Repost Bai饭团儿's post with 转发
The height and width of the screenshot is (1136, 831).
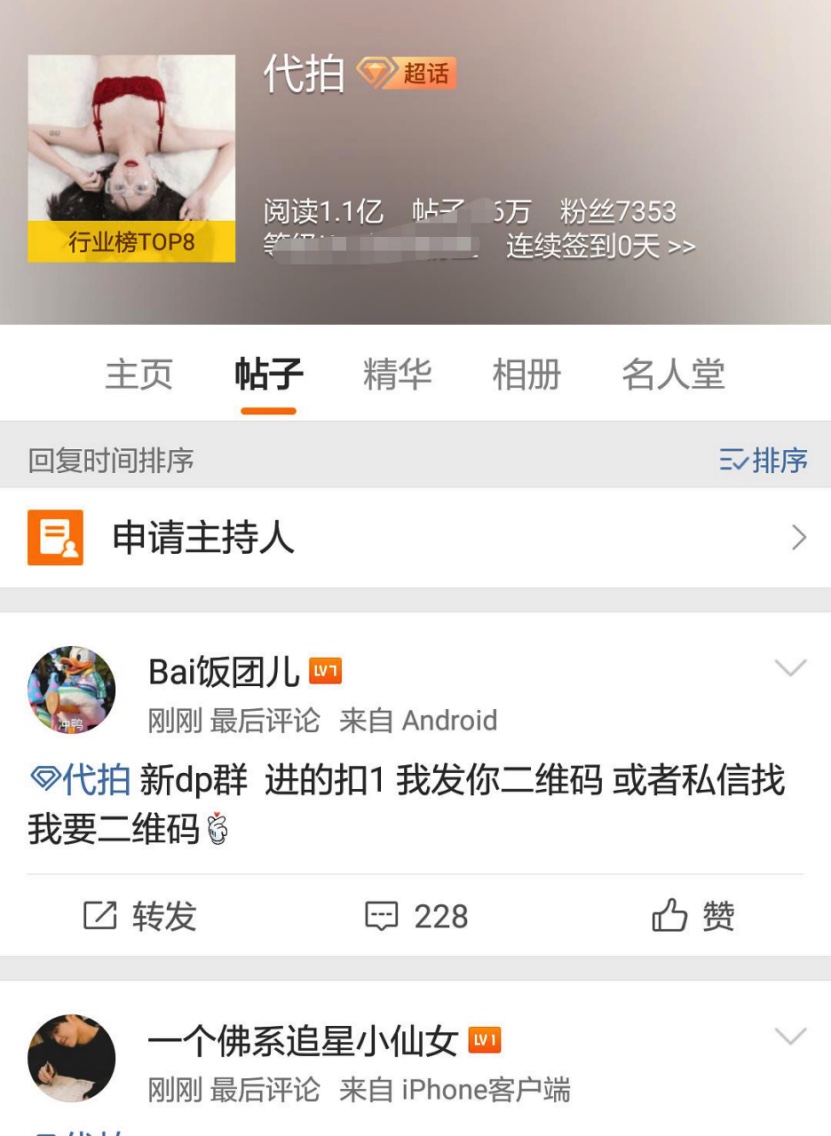pos(140,916)
